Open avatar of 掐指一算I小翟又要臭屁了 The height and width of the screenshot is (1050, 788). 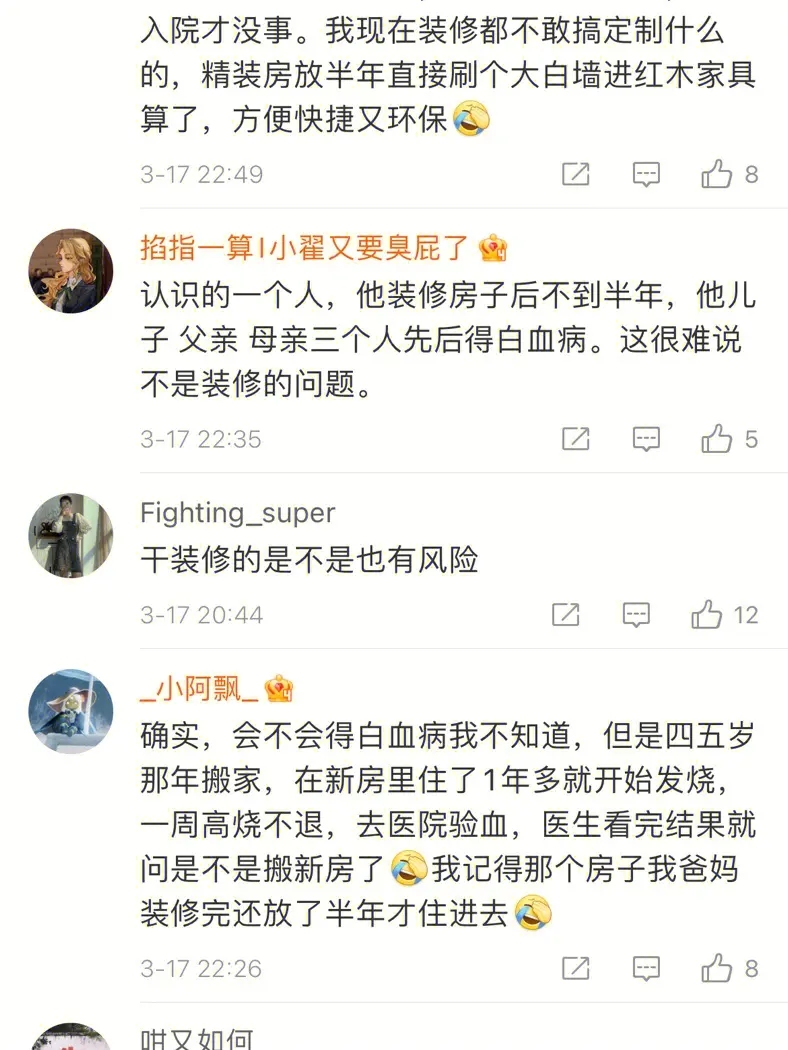[x=70, y=271]
